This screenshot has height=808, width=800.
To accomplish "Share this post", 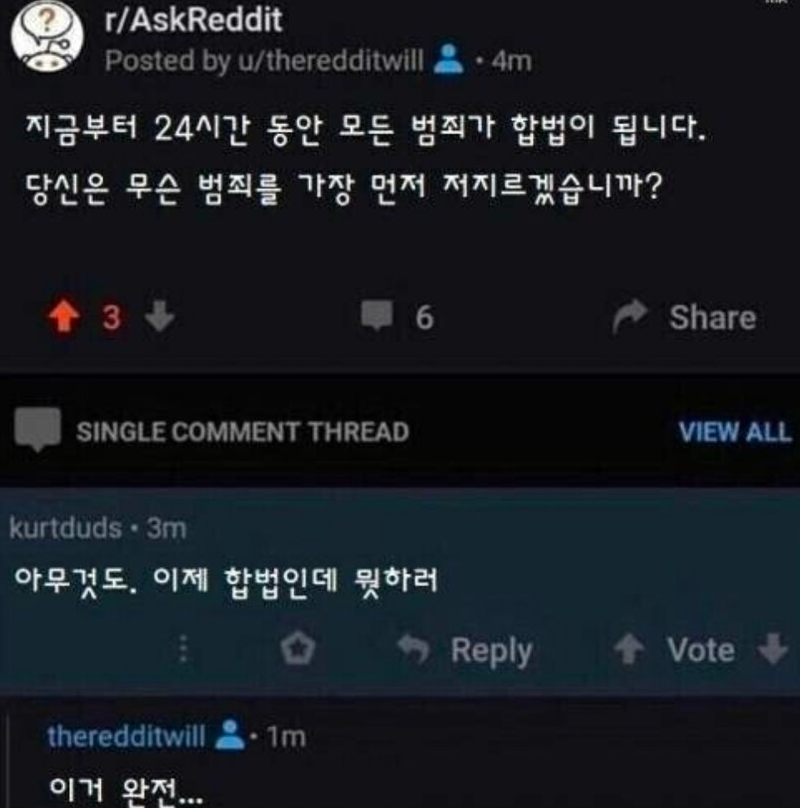I will pyautogui.click(x=684, y=318).
